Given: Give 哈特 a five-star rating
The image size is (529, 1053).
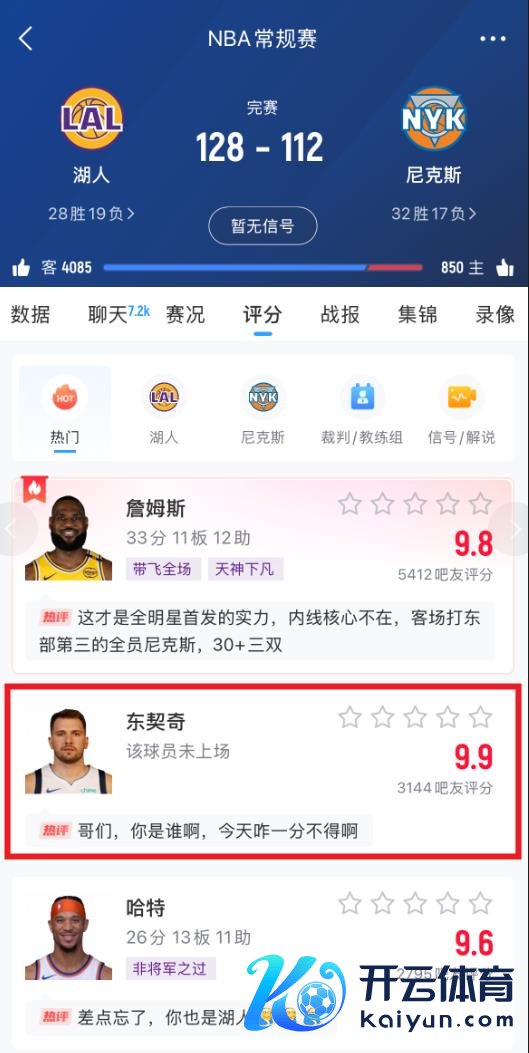Looking at the screenshot, I should click(480, 903).
